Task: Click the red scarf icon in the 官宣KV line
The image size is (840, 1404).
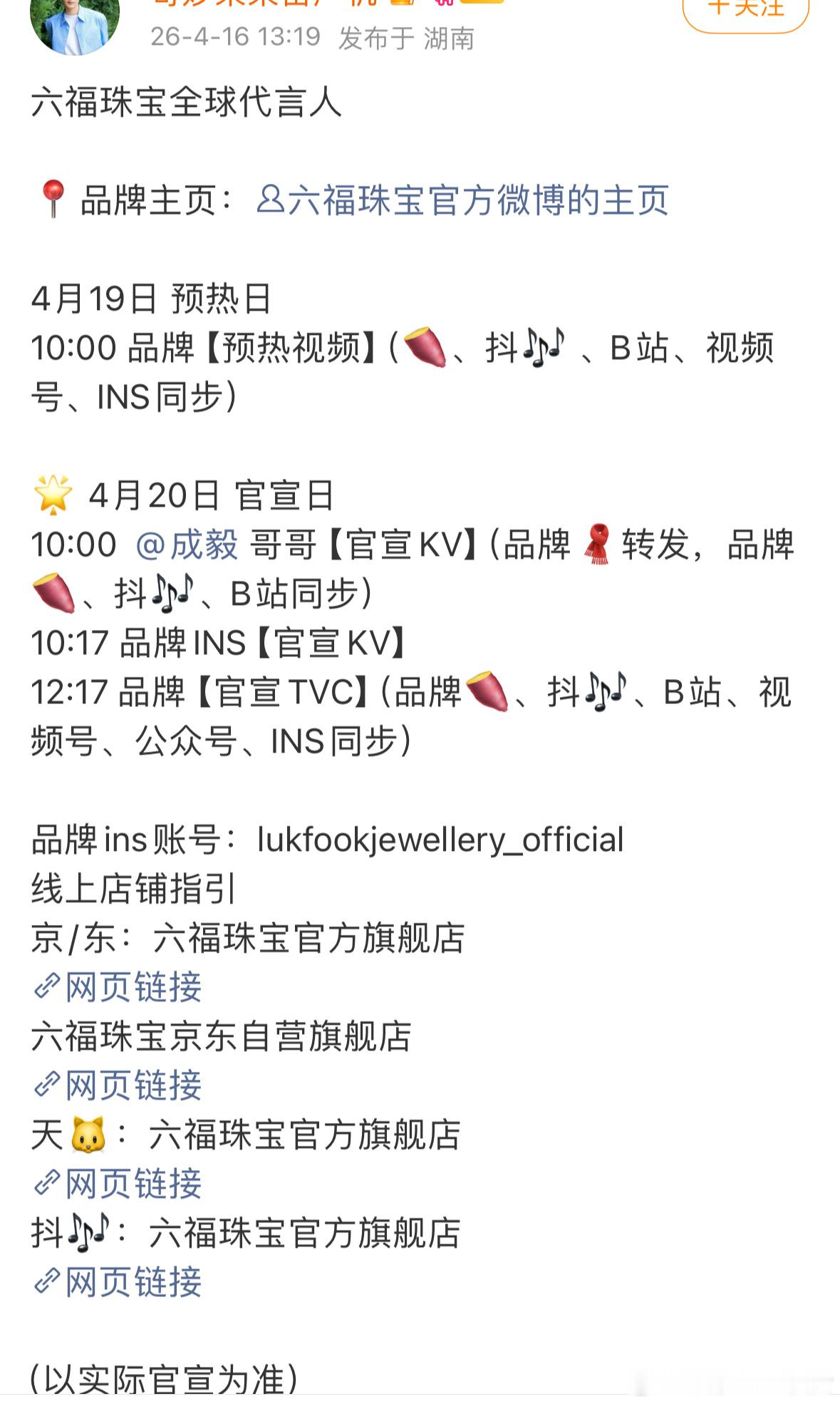Action: pyautogui.click(x=593, y=543)
